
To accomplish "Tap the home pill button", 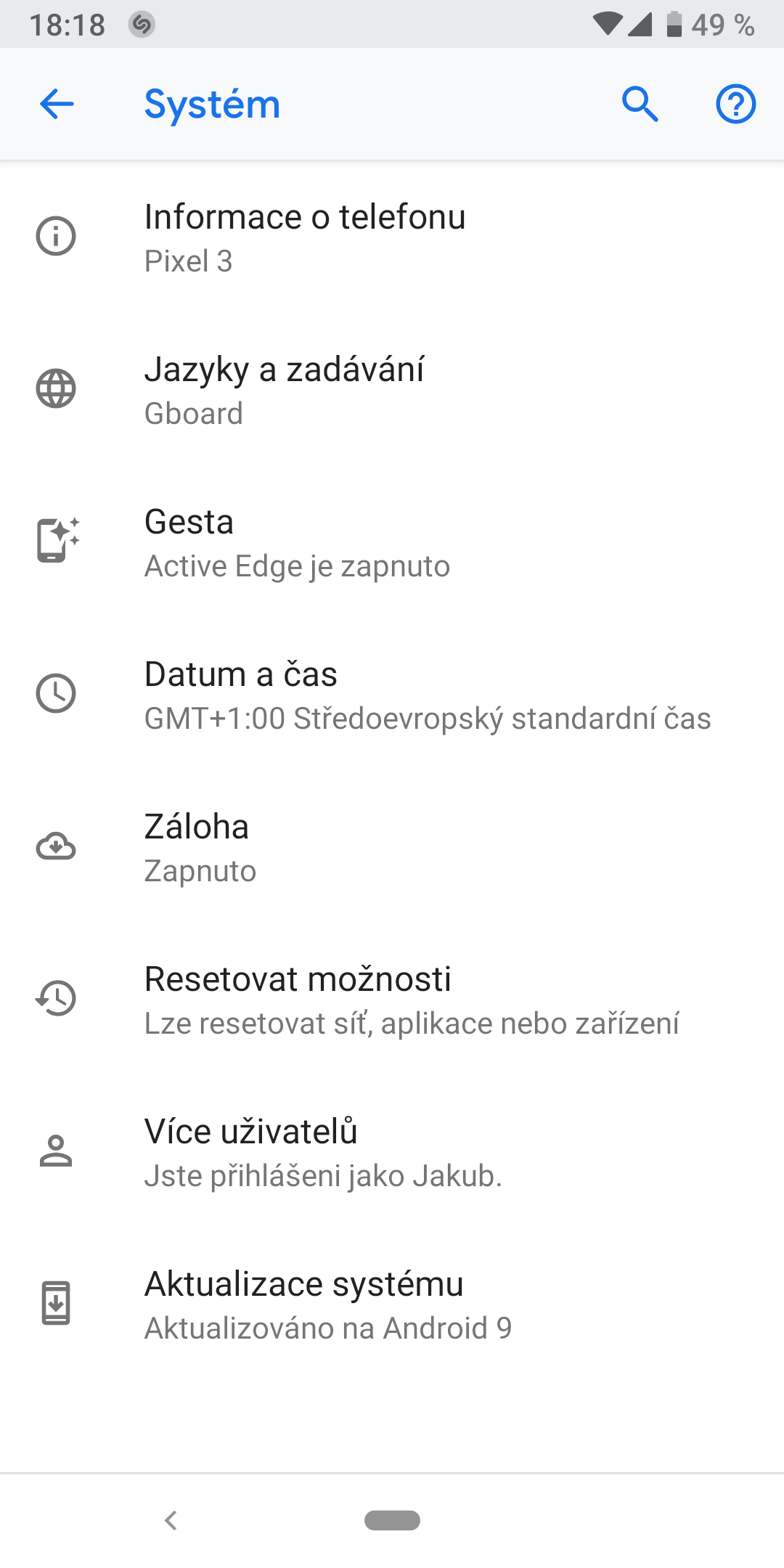I will 392,1520.
